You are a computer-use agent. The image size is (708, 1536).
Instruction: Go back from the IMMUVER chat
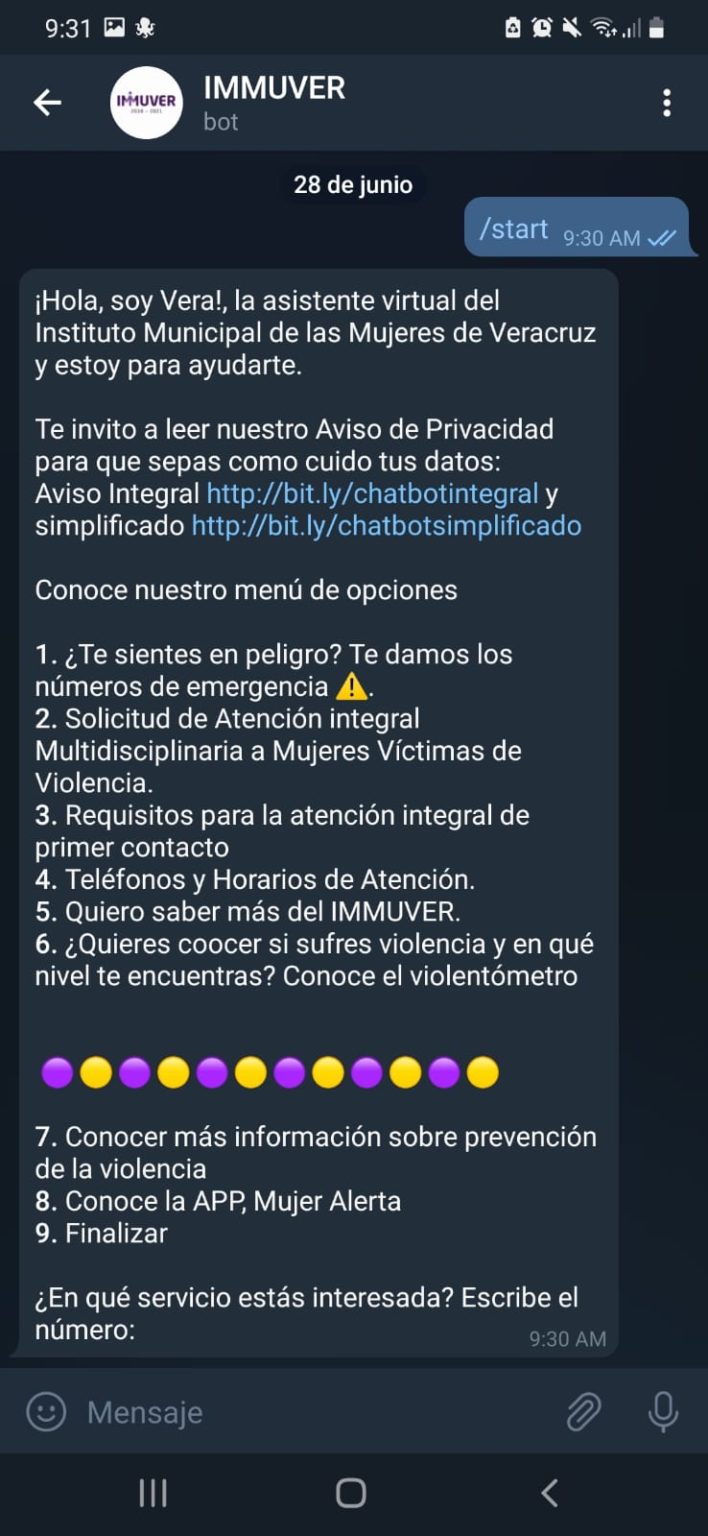tap(47, 102)
